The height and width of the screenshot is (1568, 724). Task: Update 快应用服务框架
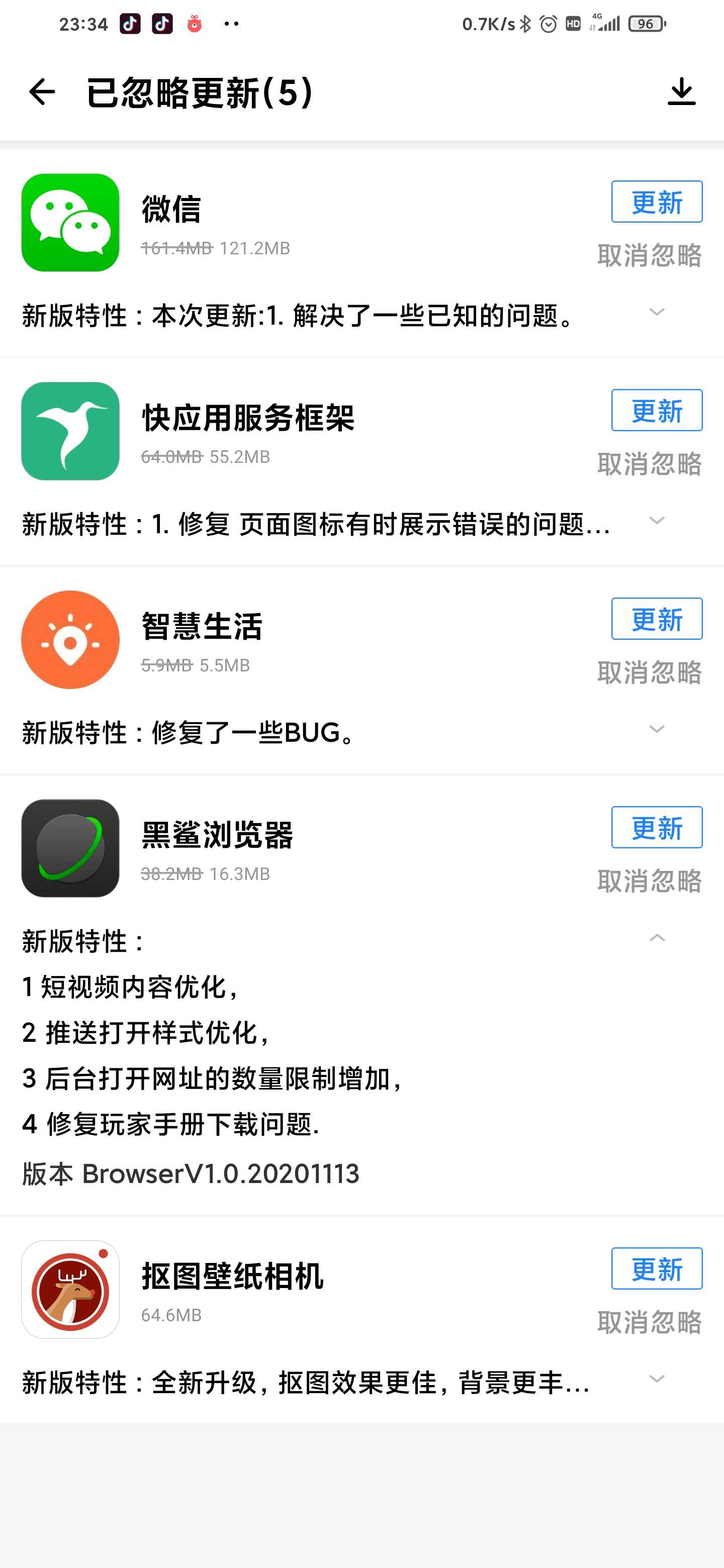point(657,410)
